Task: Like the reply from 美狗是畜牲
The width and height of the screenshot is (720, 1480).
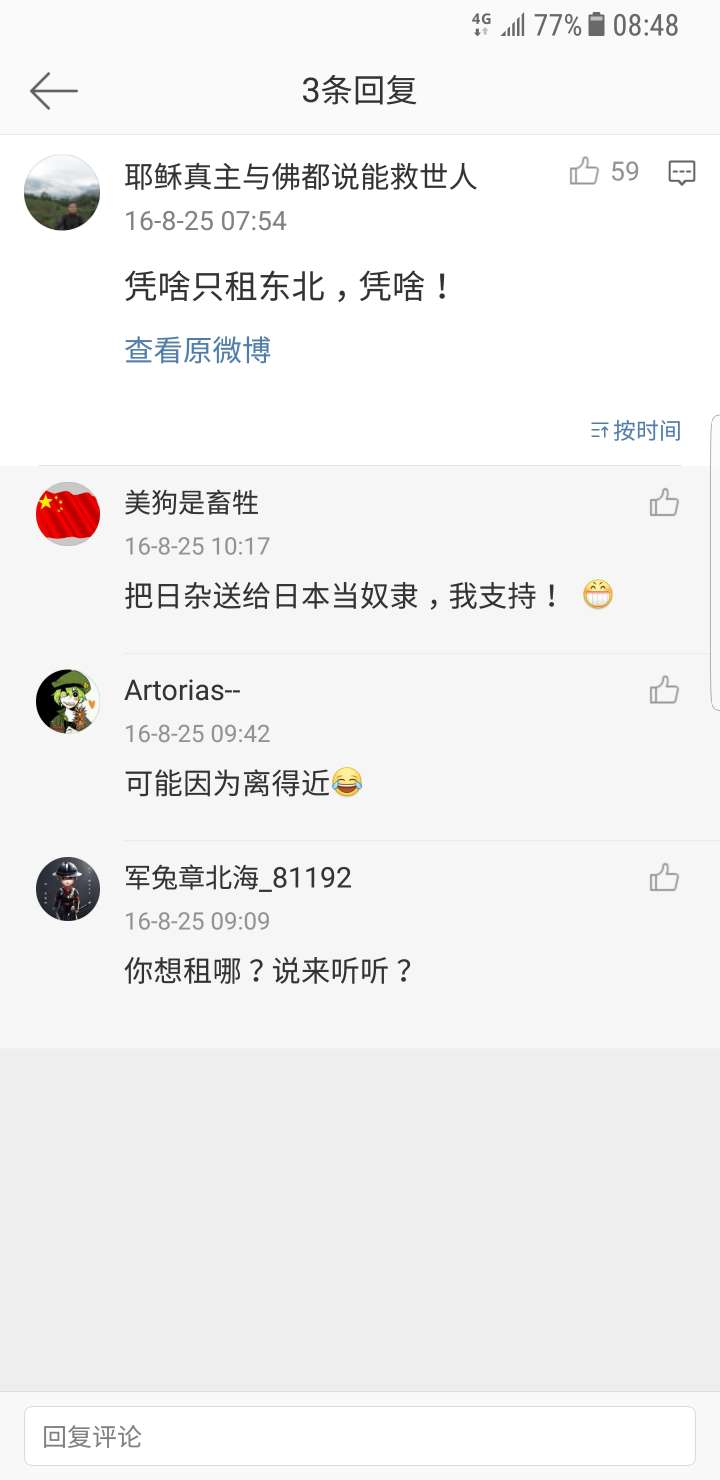Action: [x=664, y=503]
